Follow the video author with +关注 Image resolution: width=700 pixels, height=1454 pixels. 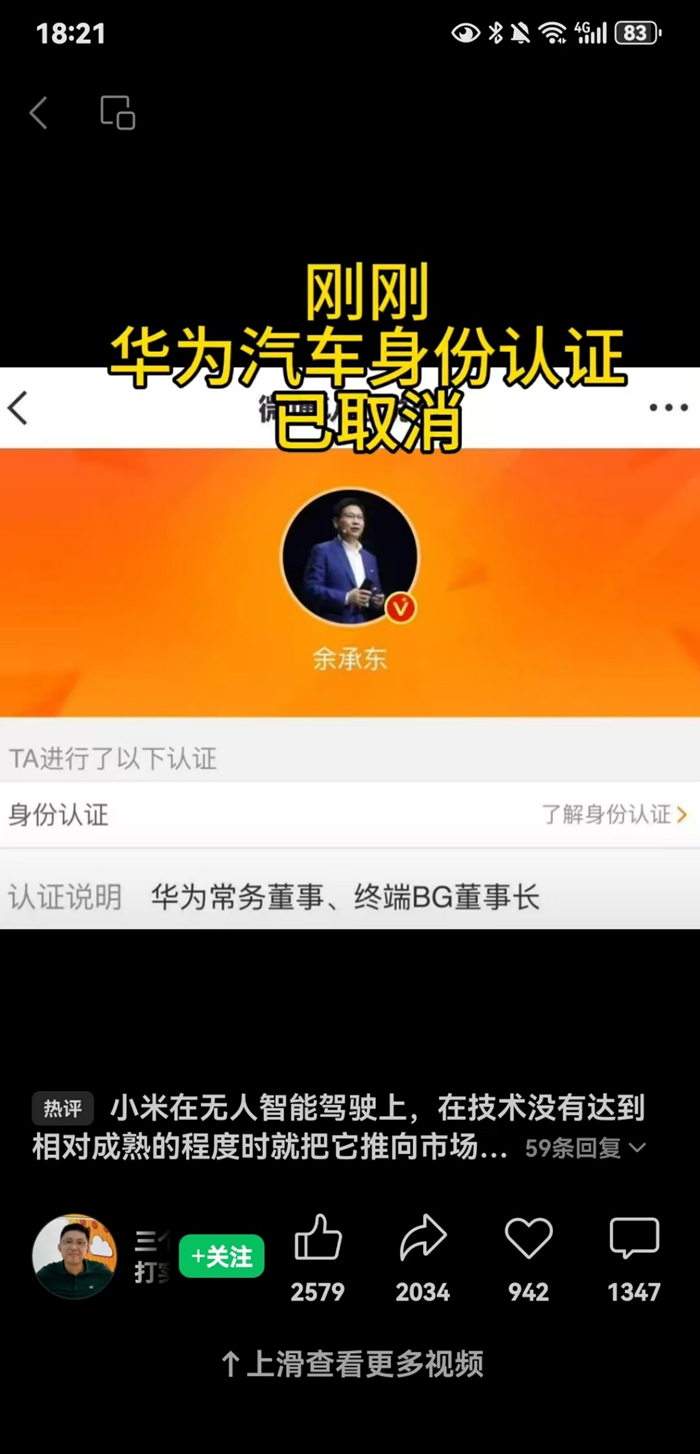tap(221, 1256)
